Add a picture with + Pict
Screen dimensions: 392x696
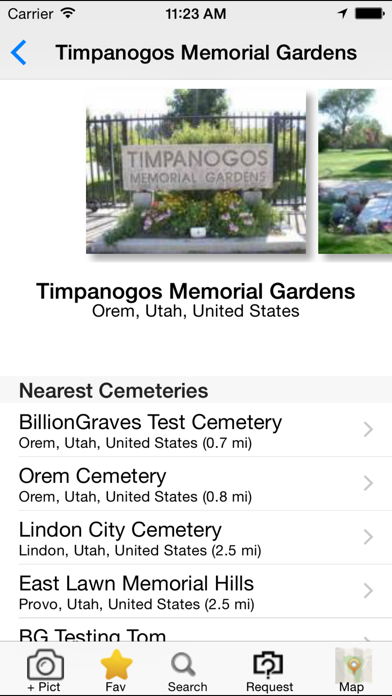click(x=45, y=670)
